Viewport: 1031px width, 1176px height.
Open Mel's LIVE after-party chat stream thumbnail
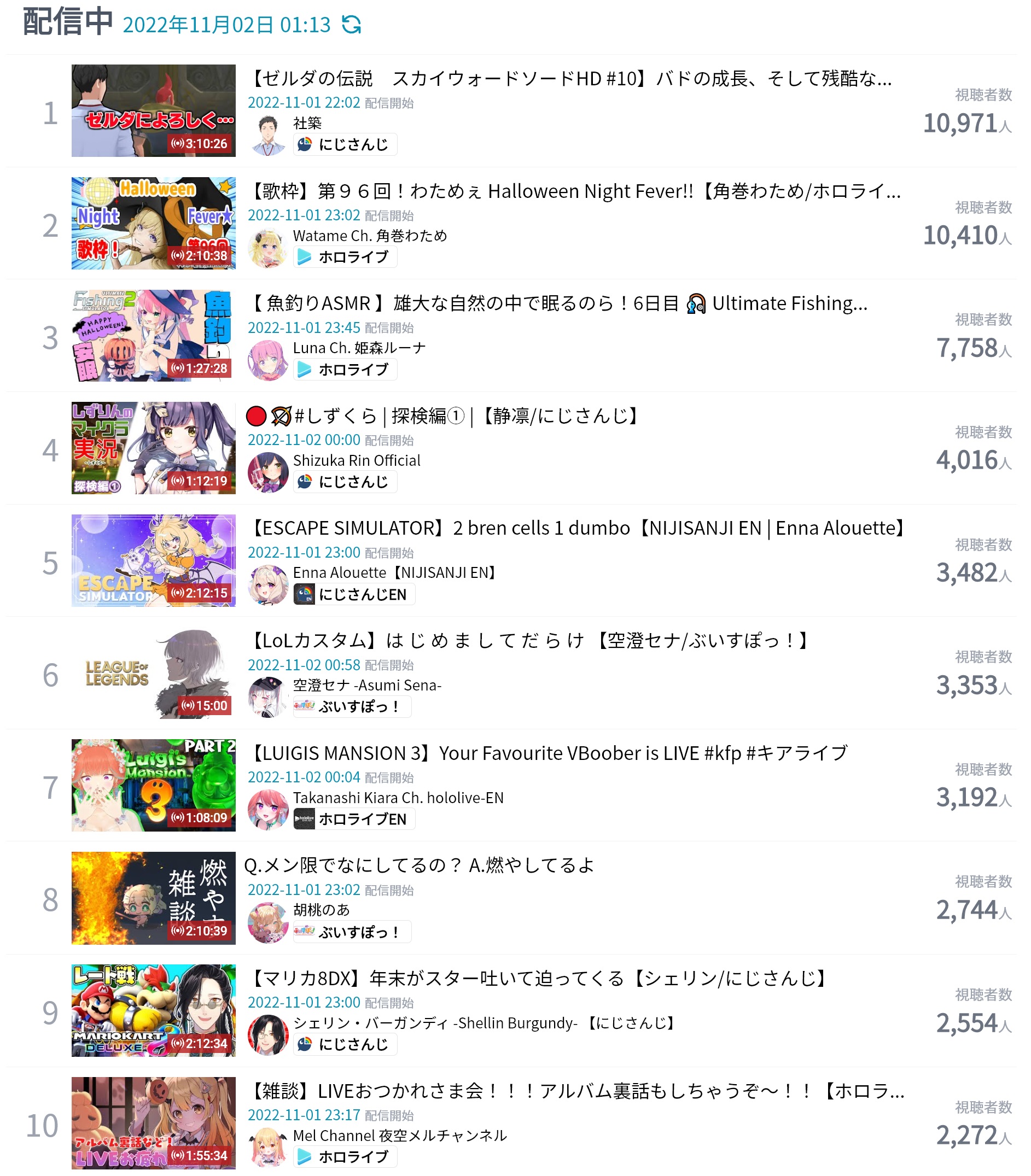153,1122
